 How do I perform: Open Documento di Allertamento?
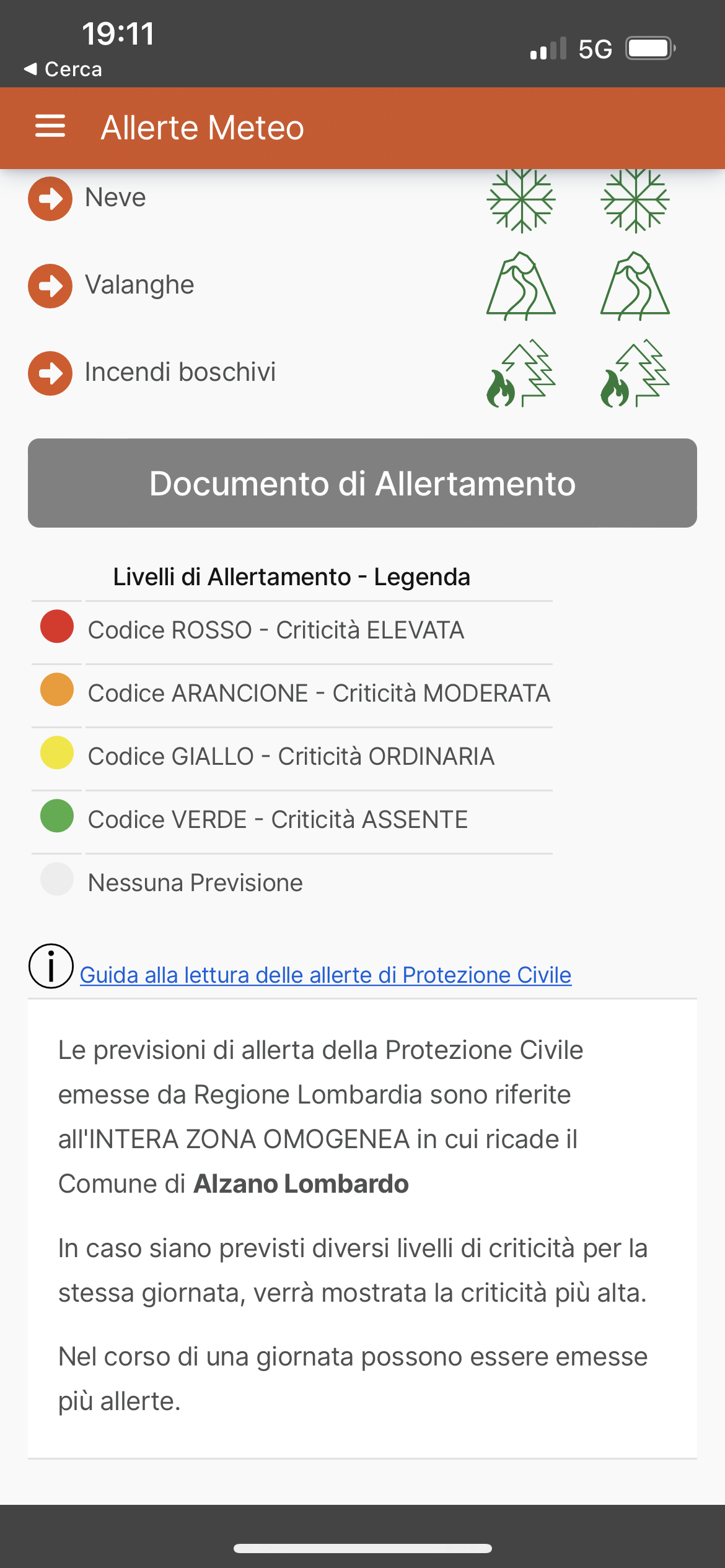[x=362, y=483]
